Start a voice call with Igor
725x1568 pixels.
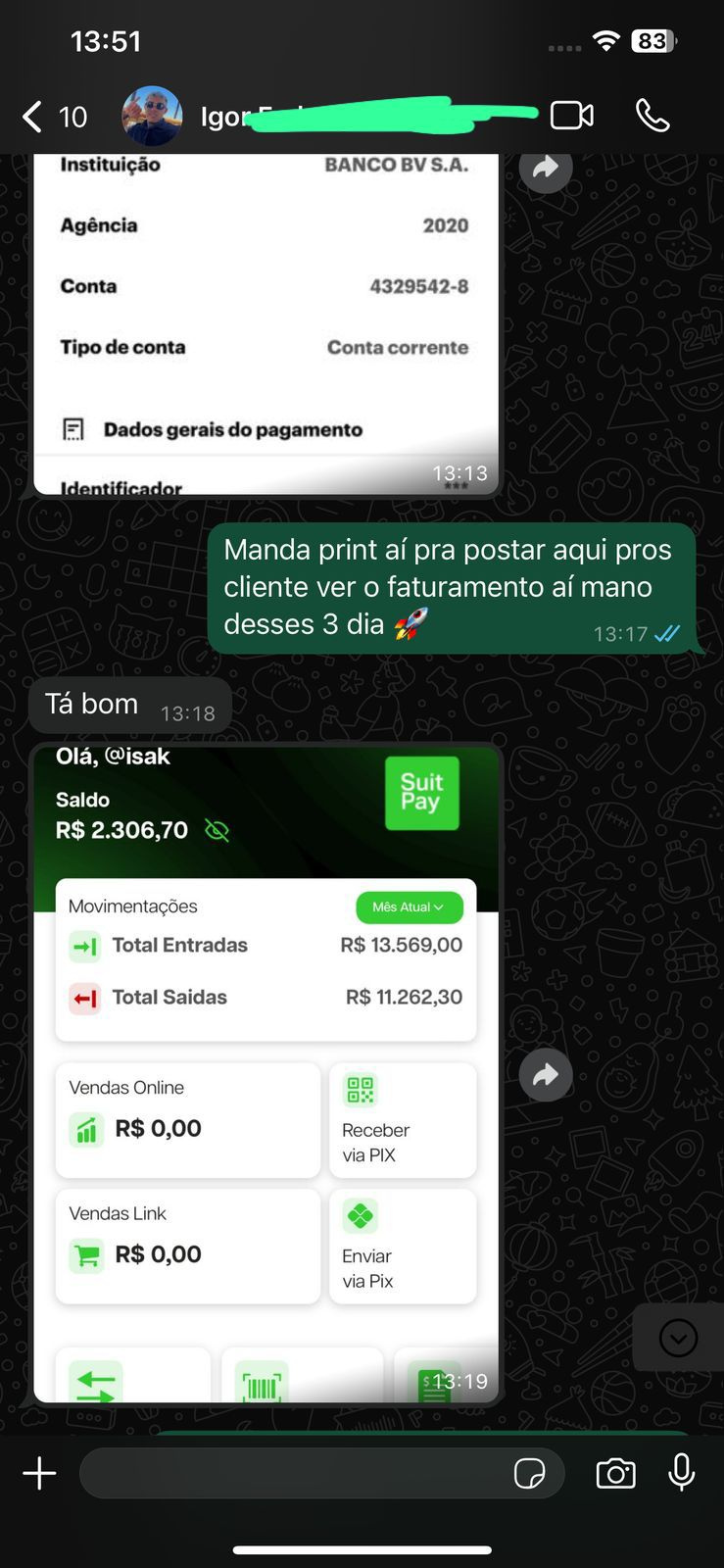(x=652, y=116)
